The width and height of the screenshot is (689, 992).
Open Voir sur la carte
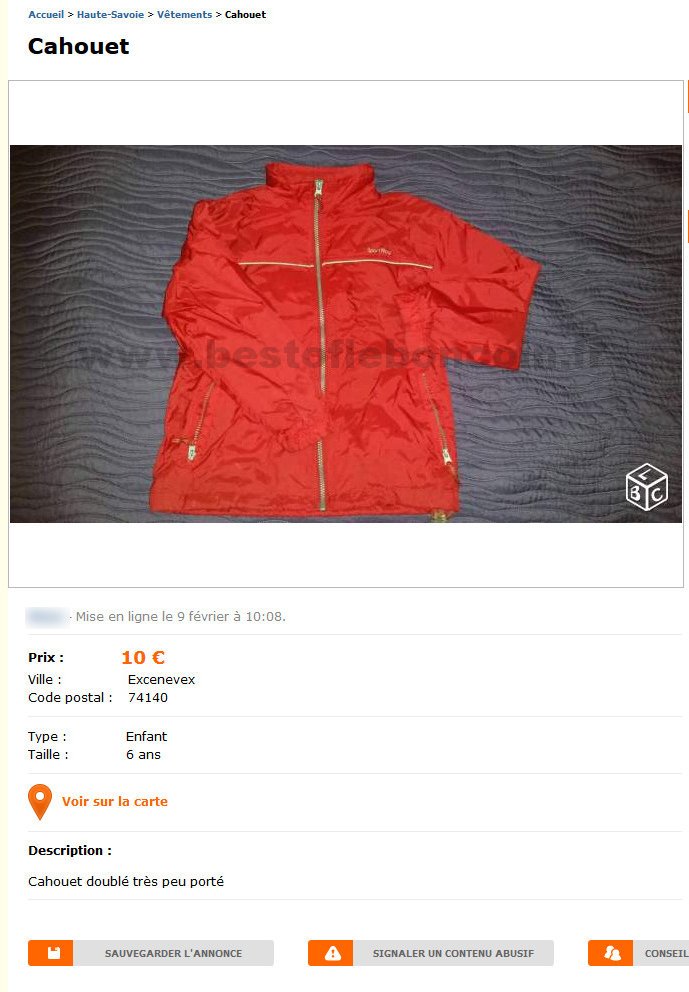point(114,802)
